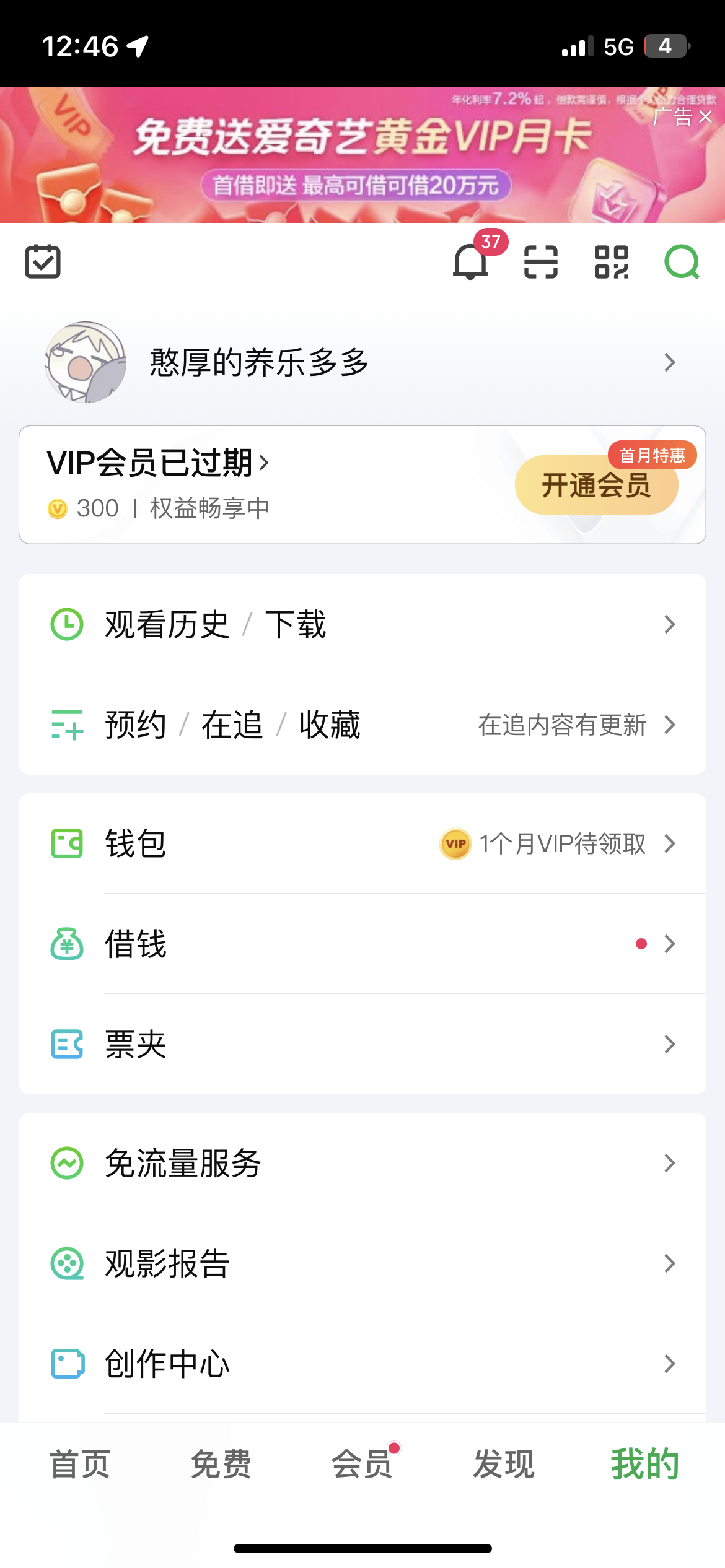Open 观看历史 / 下载
The width and height of the screenshot is (725, 1568).
(x=362, y=624)
